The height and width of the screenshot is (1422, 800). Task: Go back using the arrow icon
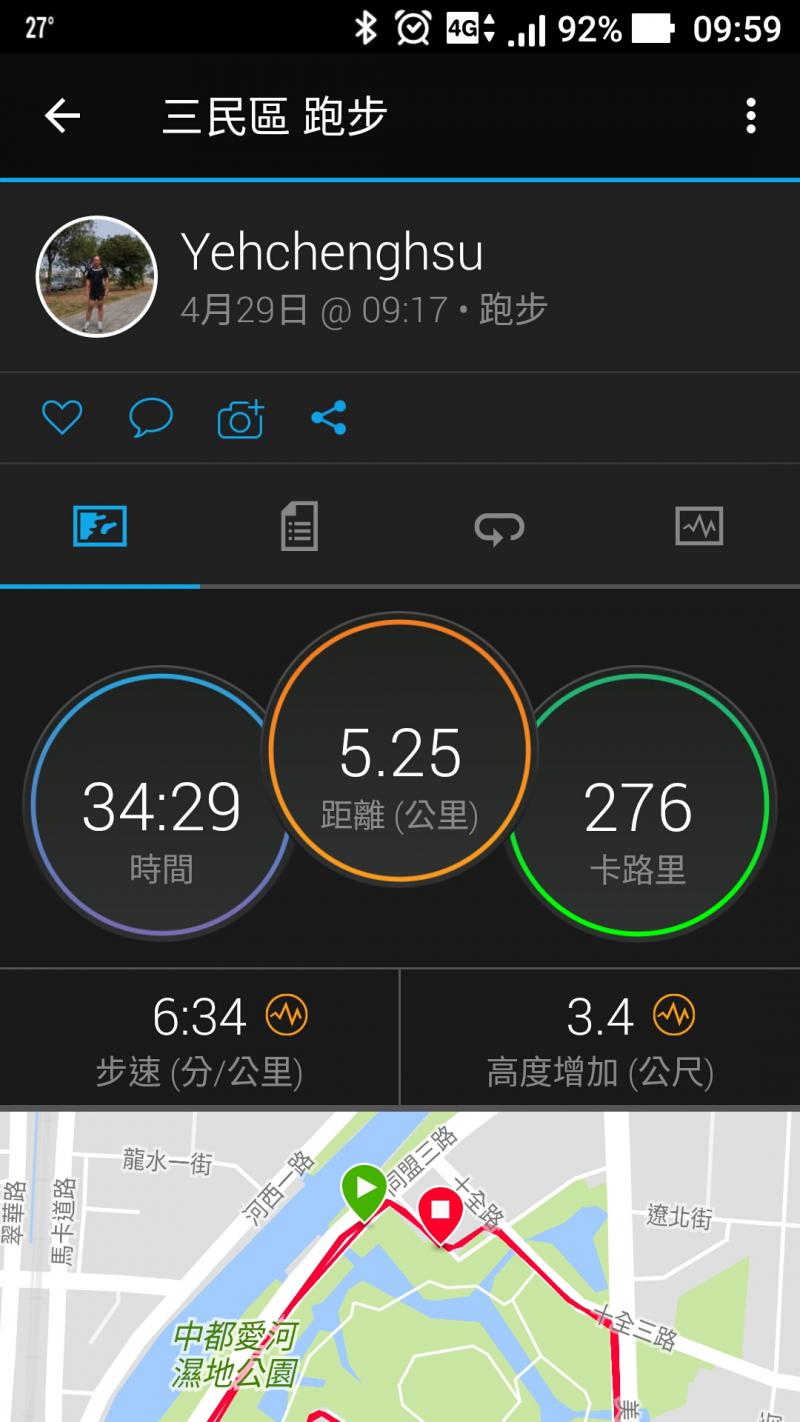point(62,117)
